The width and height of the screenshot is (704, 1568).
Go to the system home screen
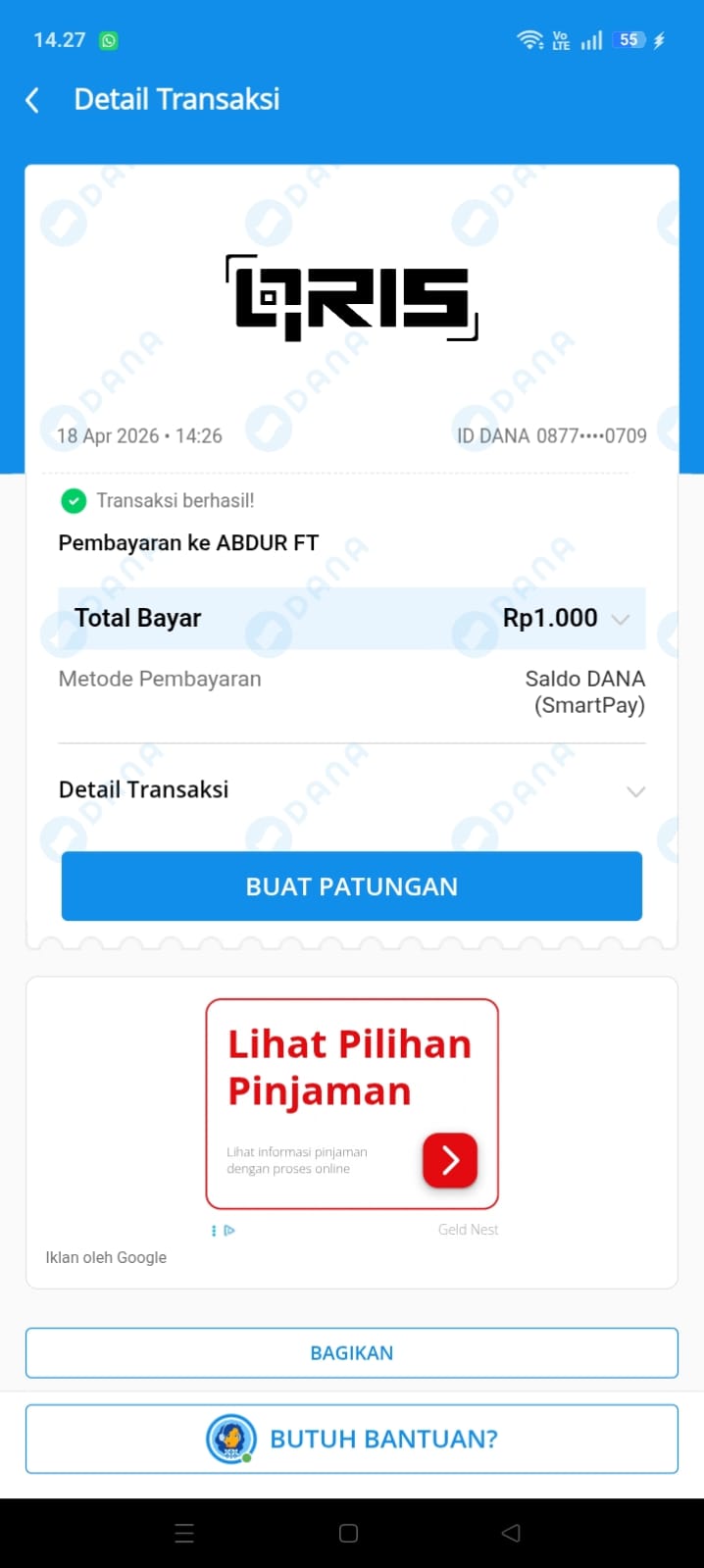(348, 1533)
